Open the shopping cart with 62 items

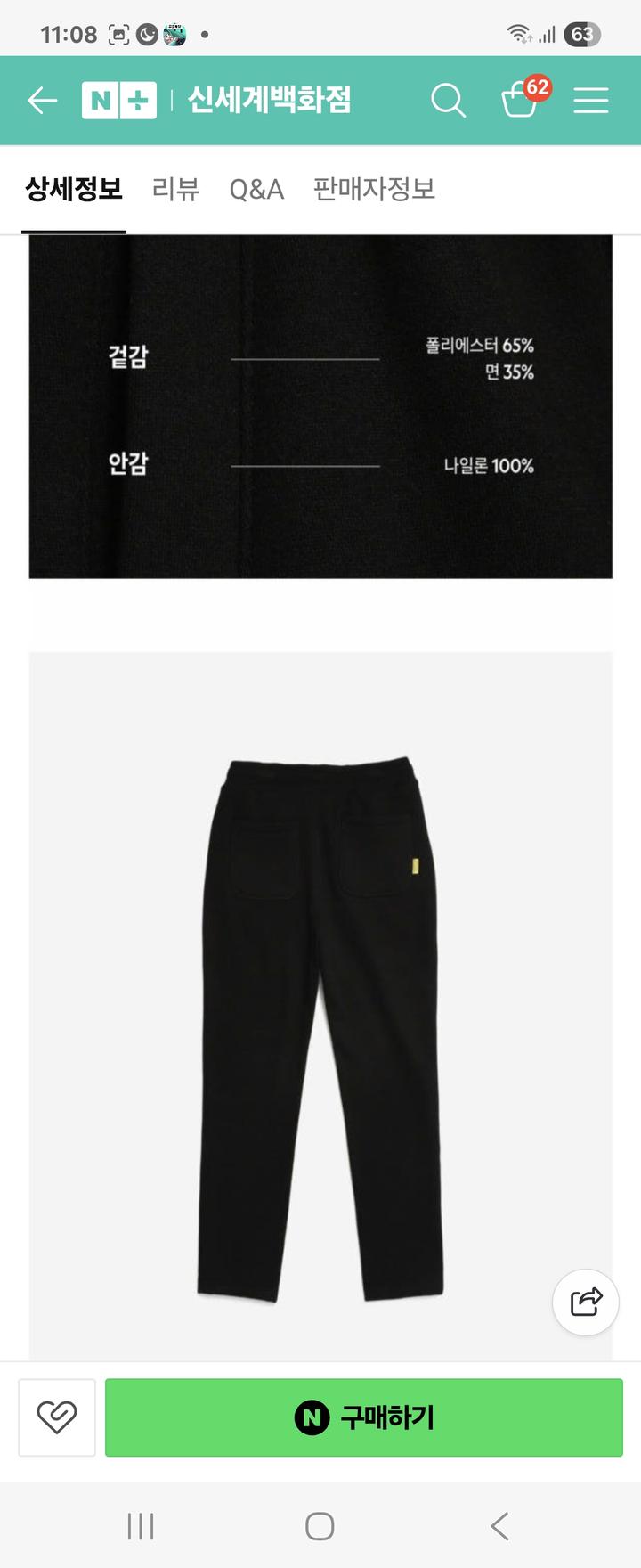pos(521,100)
